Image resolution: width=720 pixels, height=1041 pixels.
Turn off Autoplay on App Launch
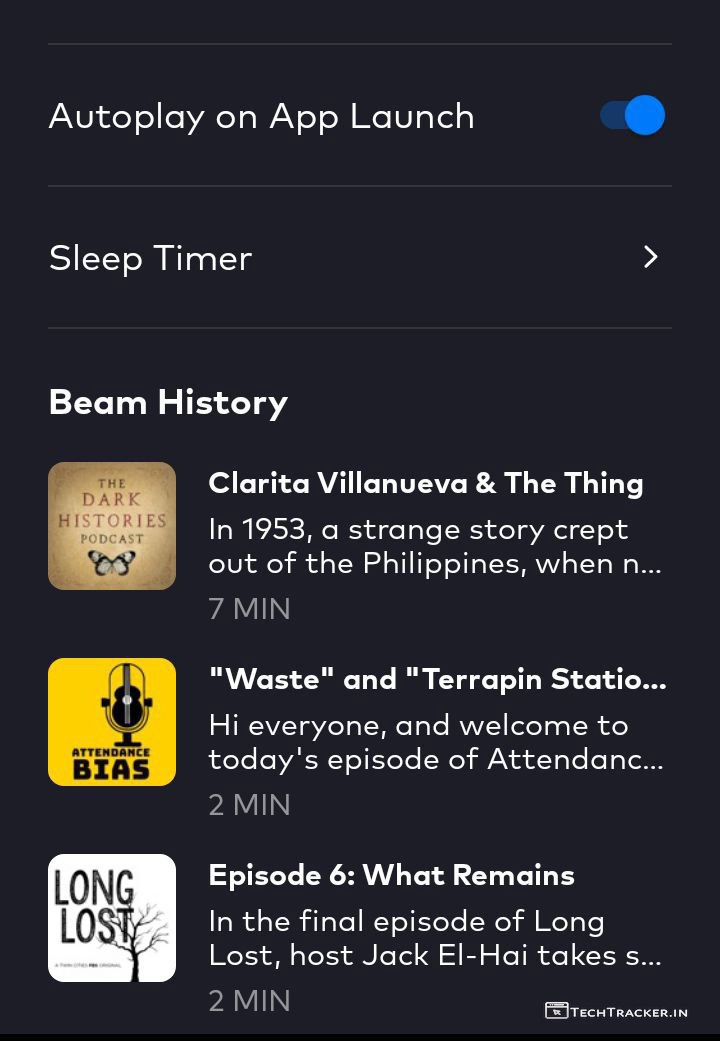(x=632, y=116)
